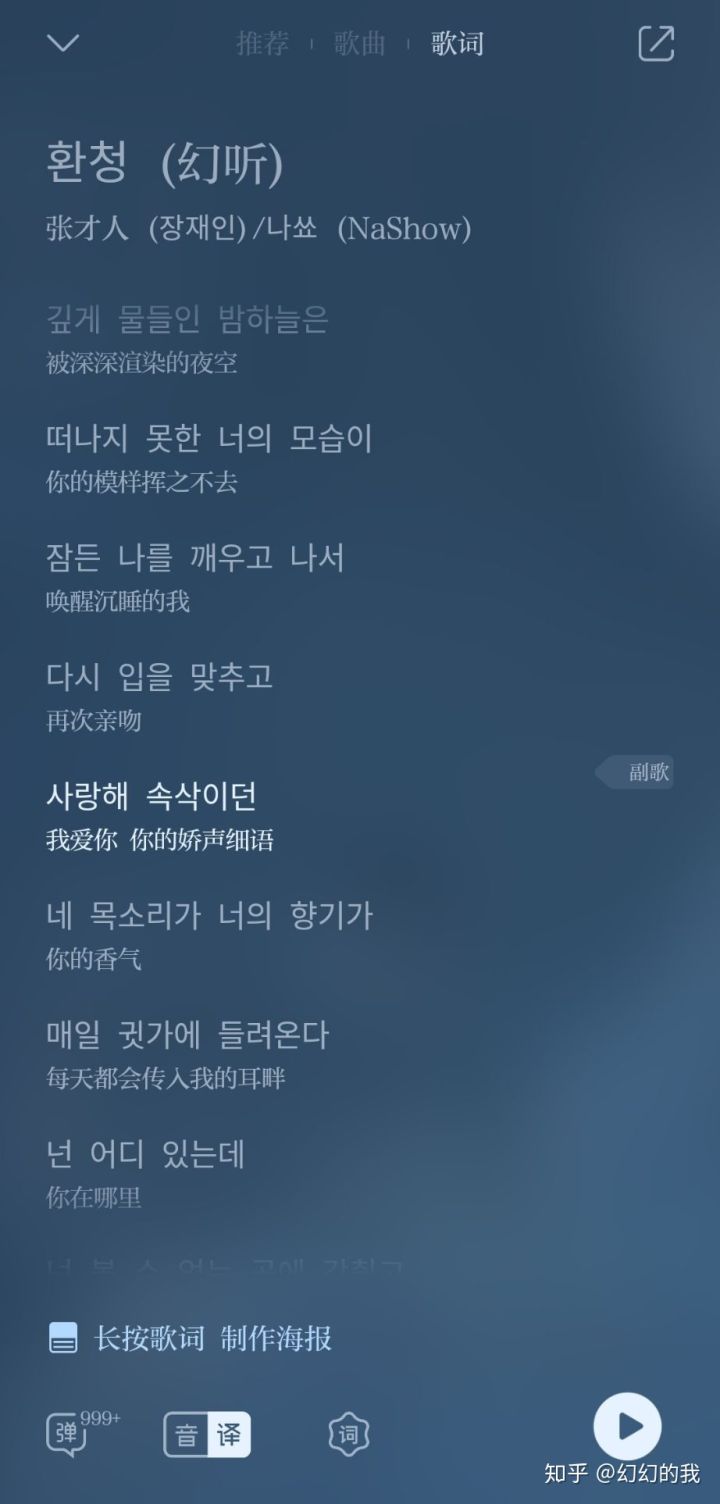Switch to the 推荐 tab
Image resolution: width=720 pixels, height=1504 pixels.
tap(262, 44)
